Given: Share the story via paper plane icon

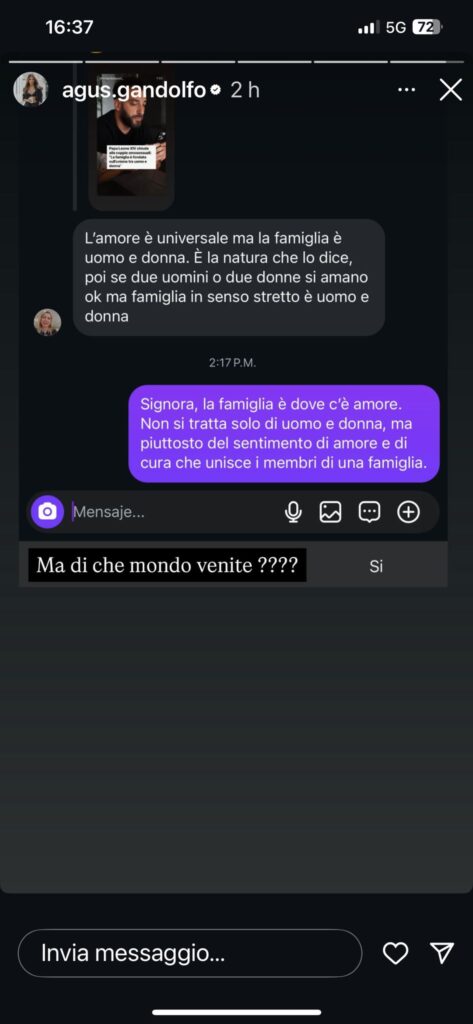Looking at the screenshot, I should pos(442,953).
